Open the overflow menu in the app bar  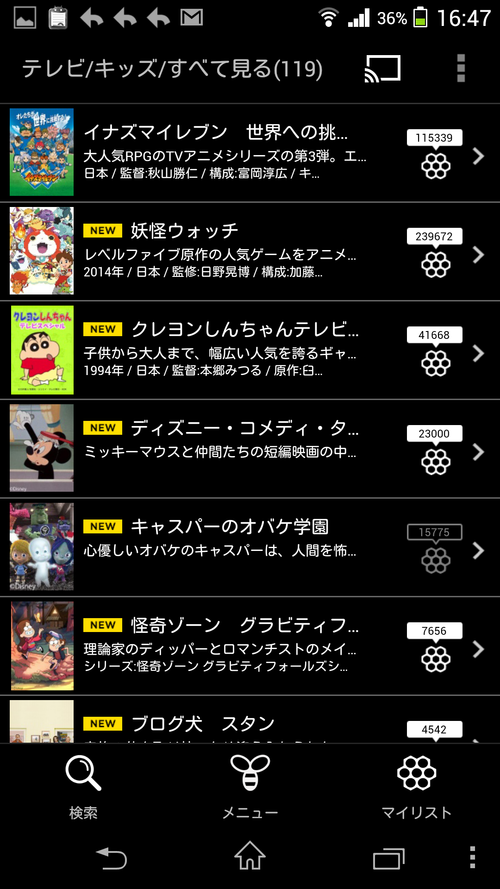point(461,69)
